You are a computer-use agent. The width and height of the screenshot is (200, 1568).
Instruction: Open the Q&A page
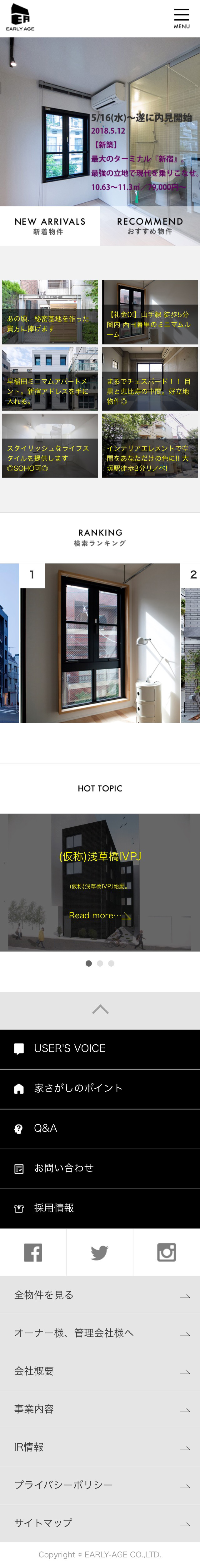pyautogui.click(x=100, y=1128)
